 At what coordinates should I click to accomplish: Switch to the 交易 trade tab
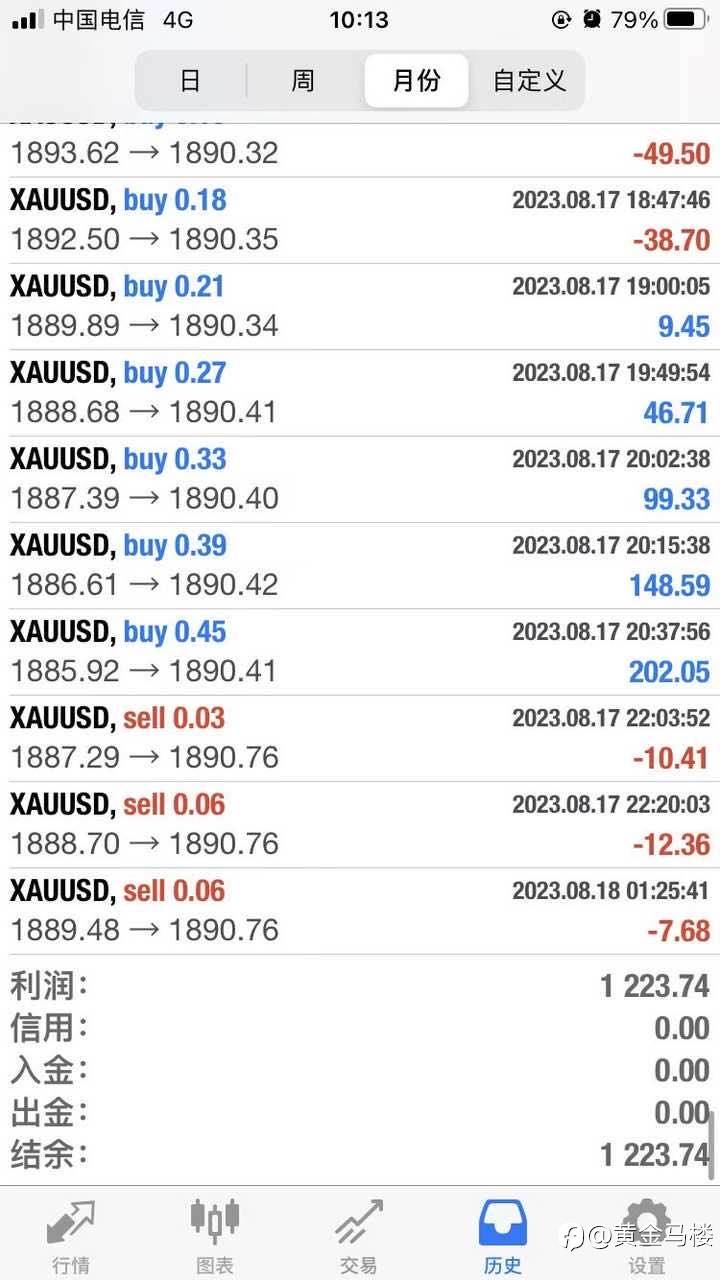click(359, 1236)
